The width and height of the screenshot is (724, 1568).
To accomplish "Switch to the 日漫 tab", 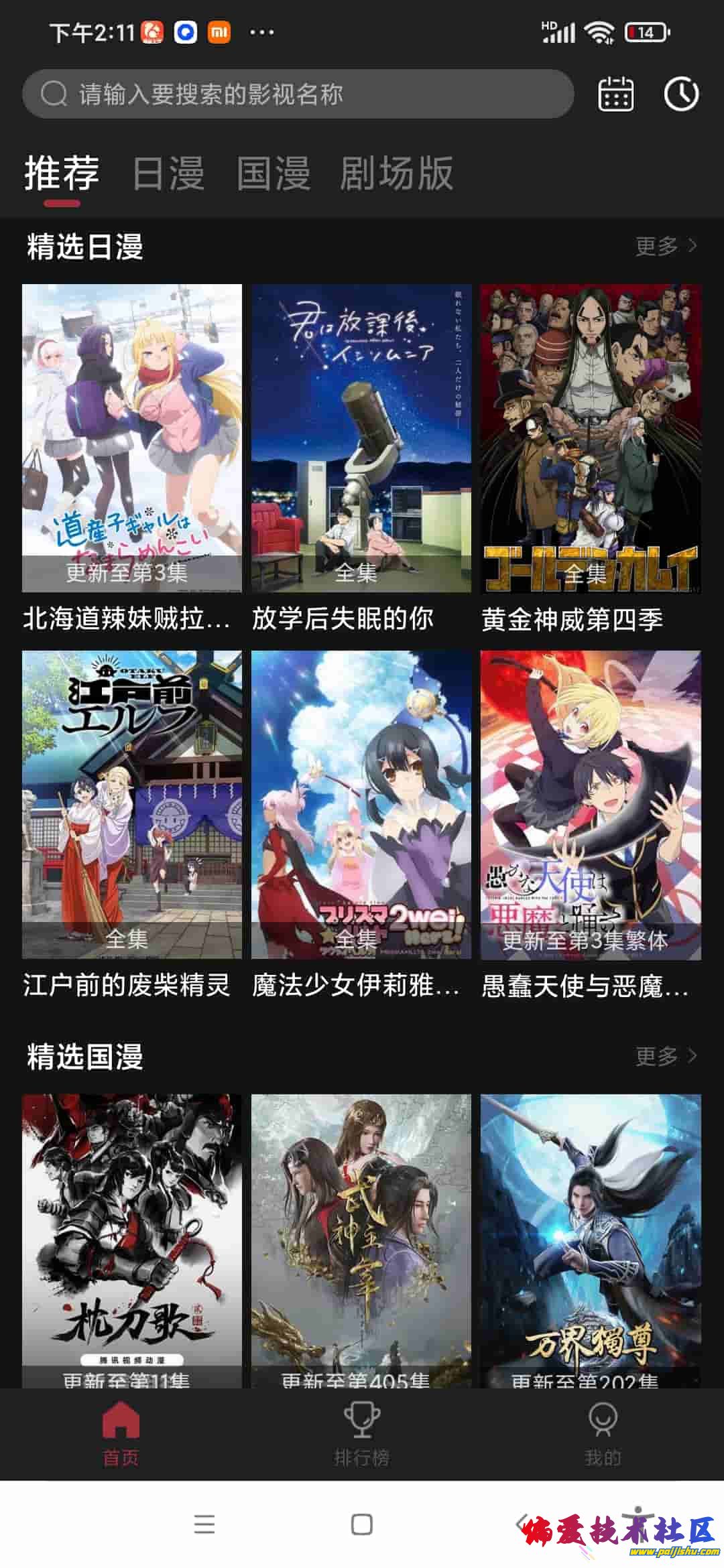I will pyautogui.click(x=168, y=174).
